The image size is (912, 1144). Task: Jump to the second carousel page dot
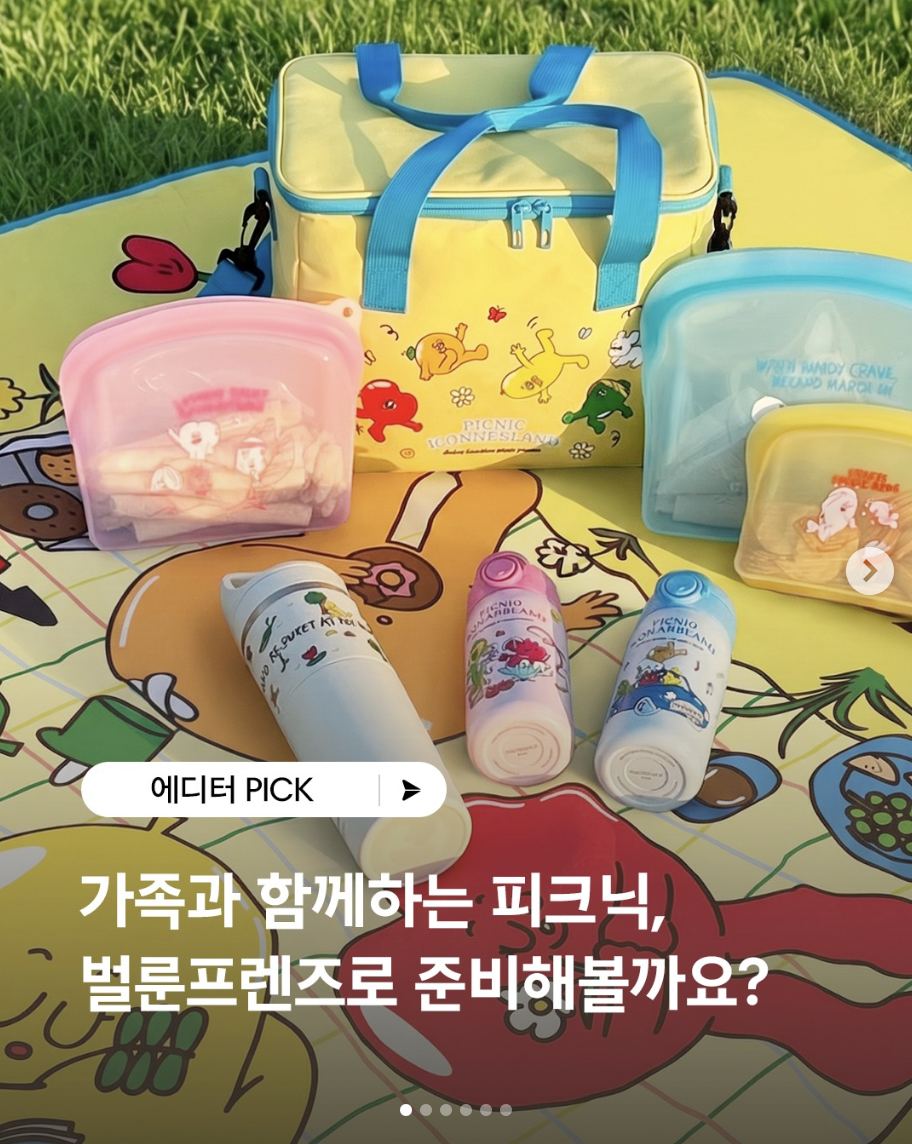[x=426, y=1110]
